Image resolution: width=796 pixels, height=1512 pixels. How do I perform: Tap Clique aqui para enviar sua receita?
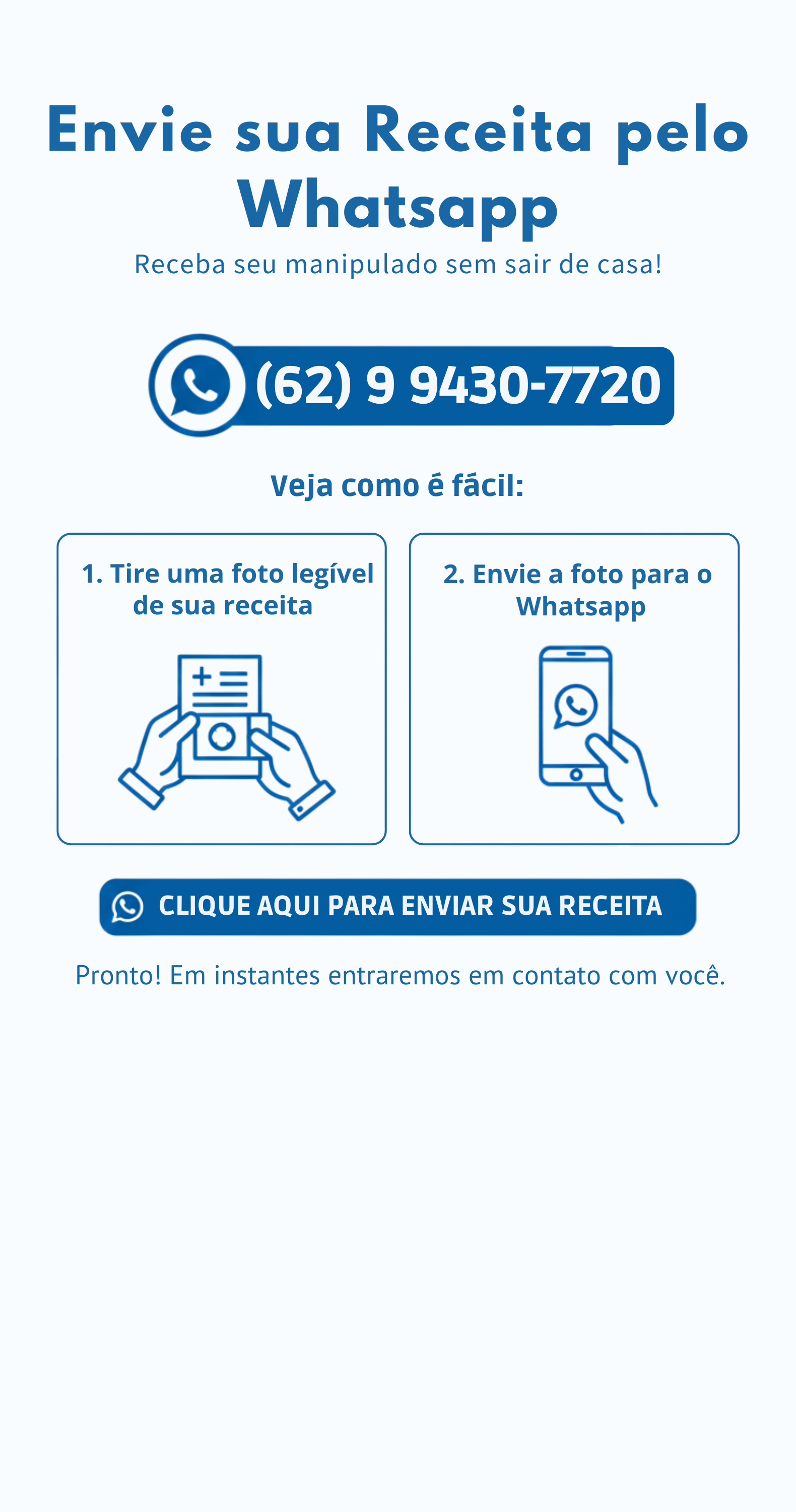click(397, 907)
